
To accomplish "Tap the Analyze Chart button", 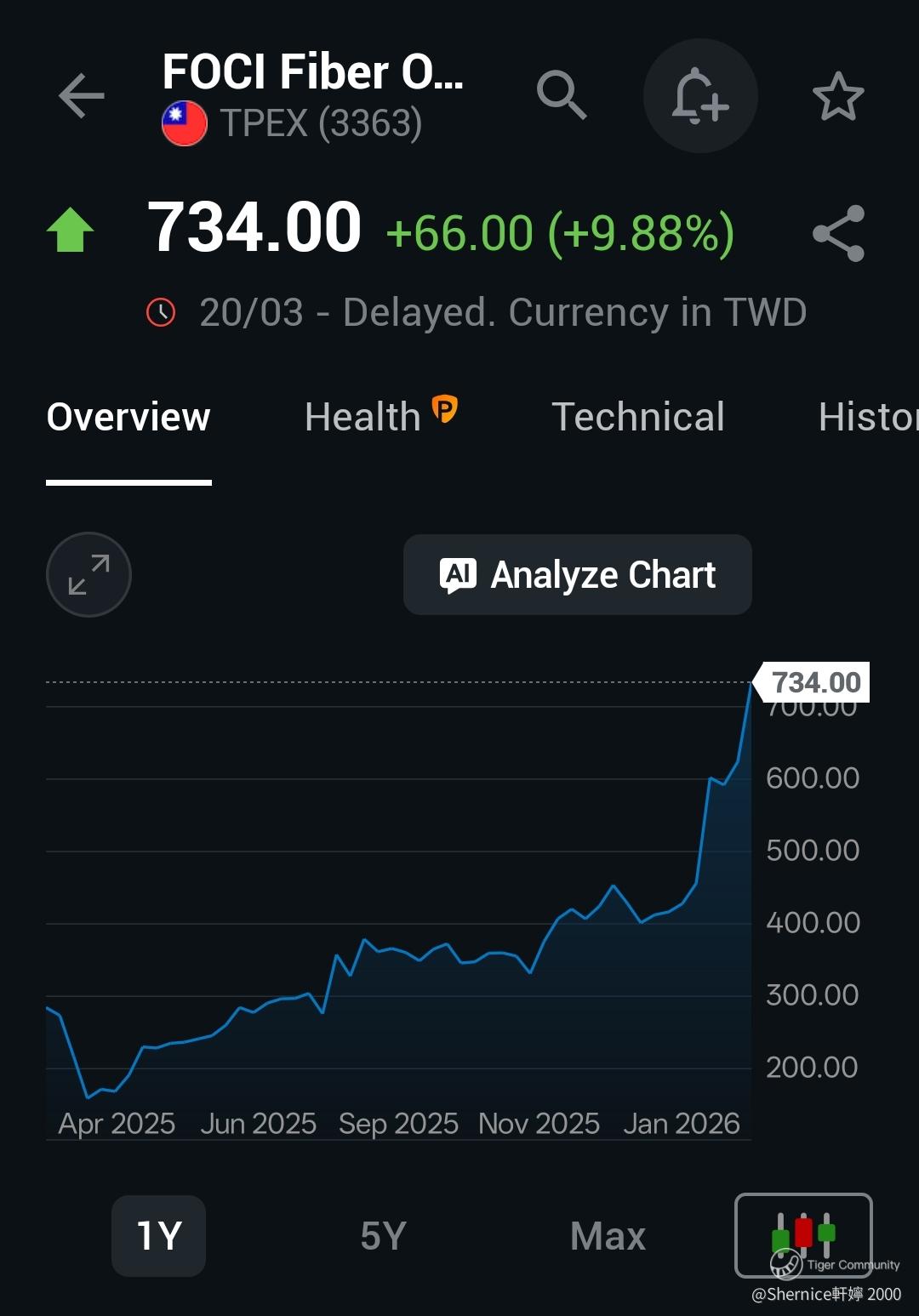I will (x=577, y=574).
